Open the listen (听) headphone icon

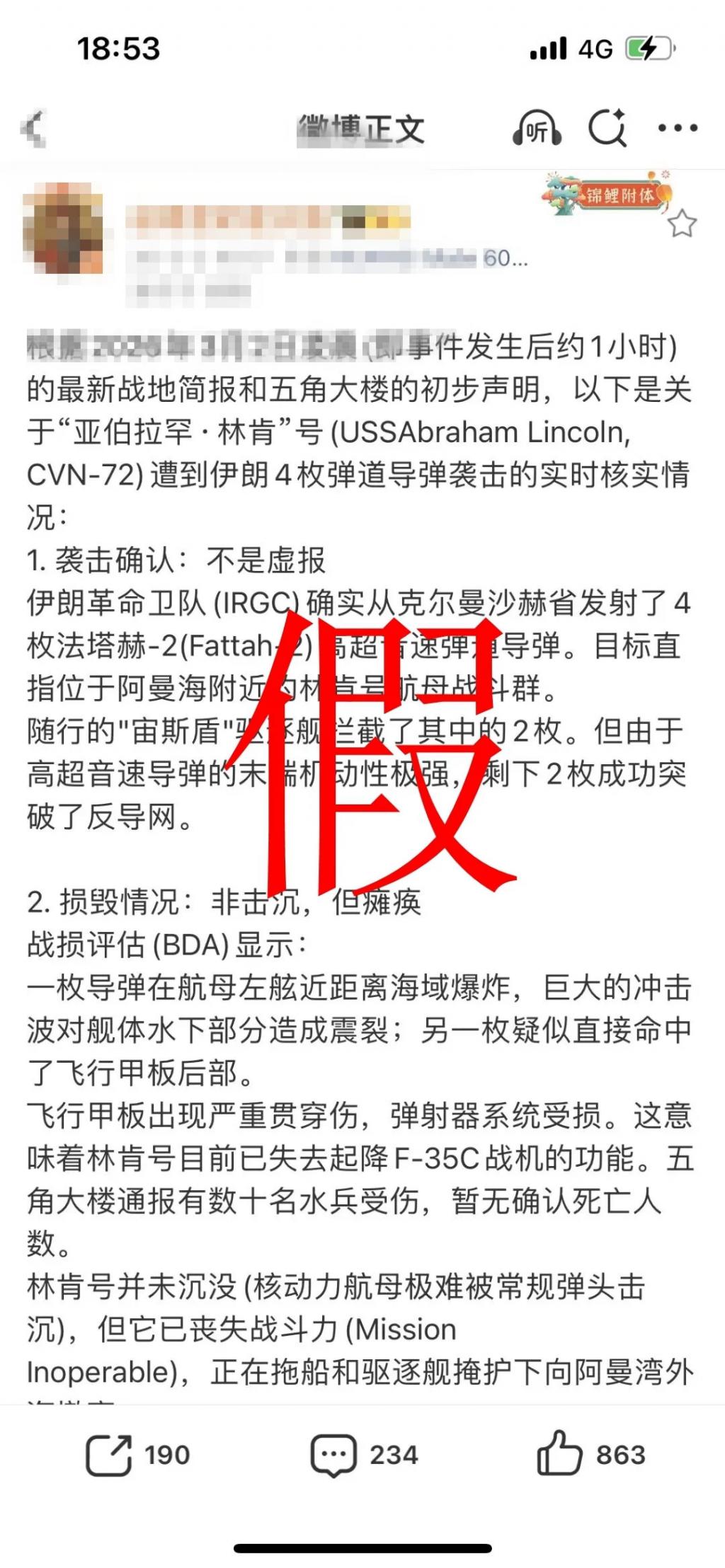[537, 129]
